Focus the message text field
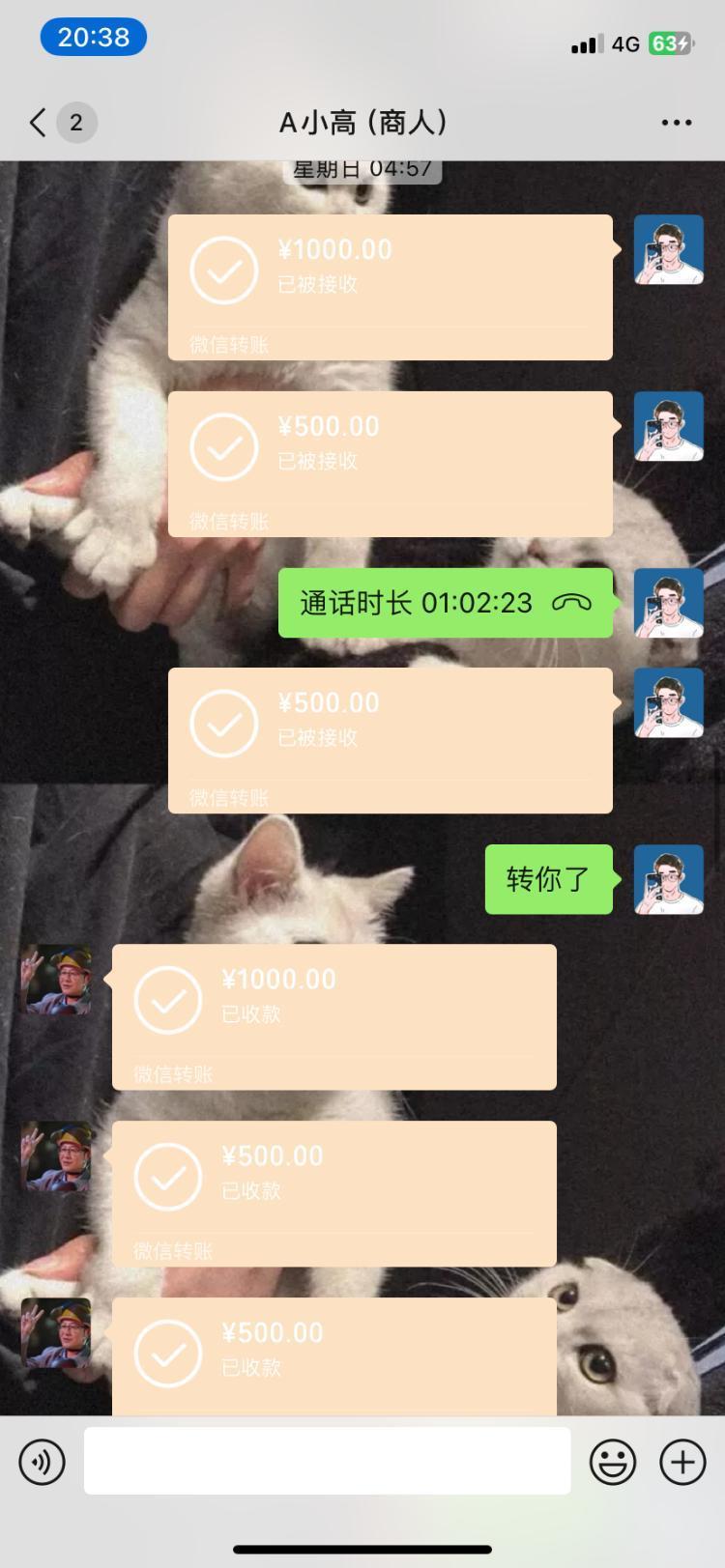Image resolution: width=725 pixels, height=1568 pixels. [327, 1461]
